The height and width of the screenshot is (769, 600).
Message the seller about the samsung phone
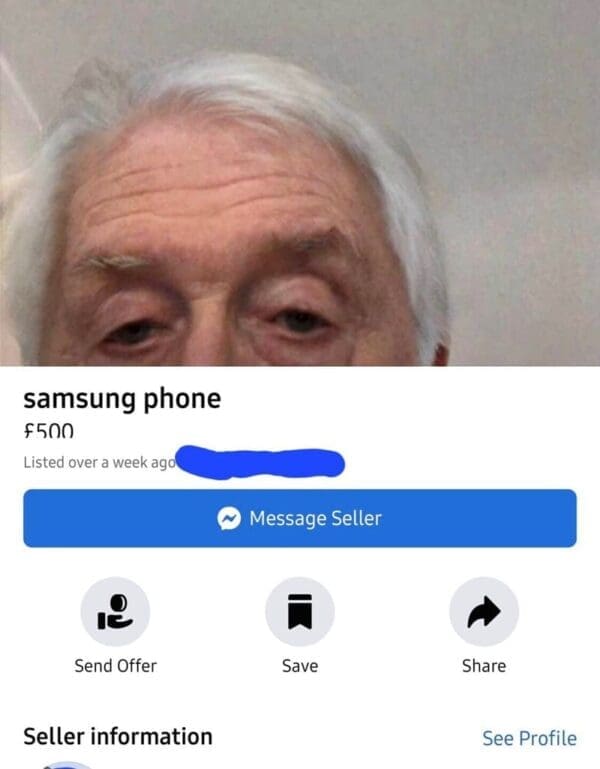(300, 518)
